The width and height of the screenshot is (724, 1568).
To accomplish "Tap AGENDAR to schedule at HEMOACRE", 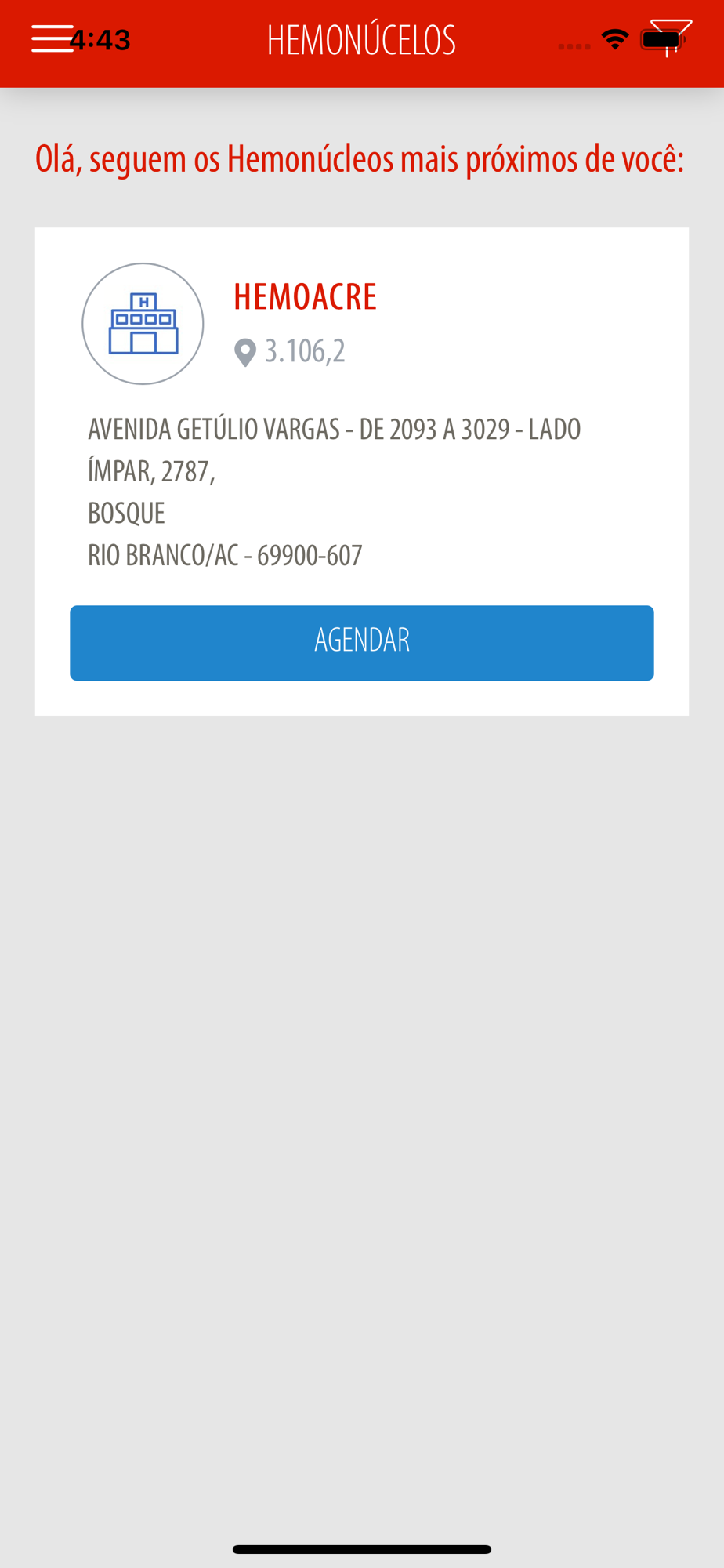I will click(x=362, y=642).
